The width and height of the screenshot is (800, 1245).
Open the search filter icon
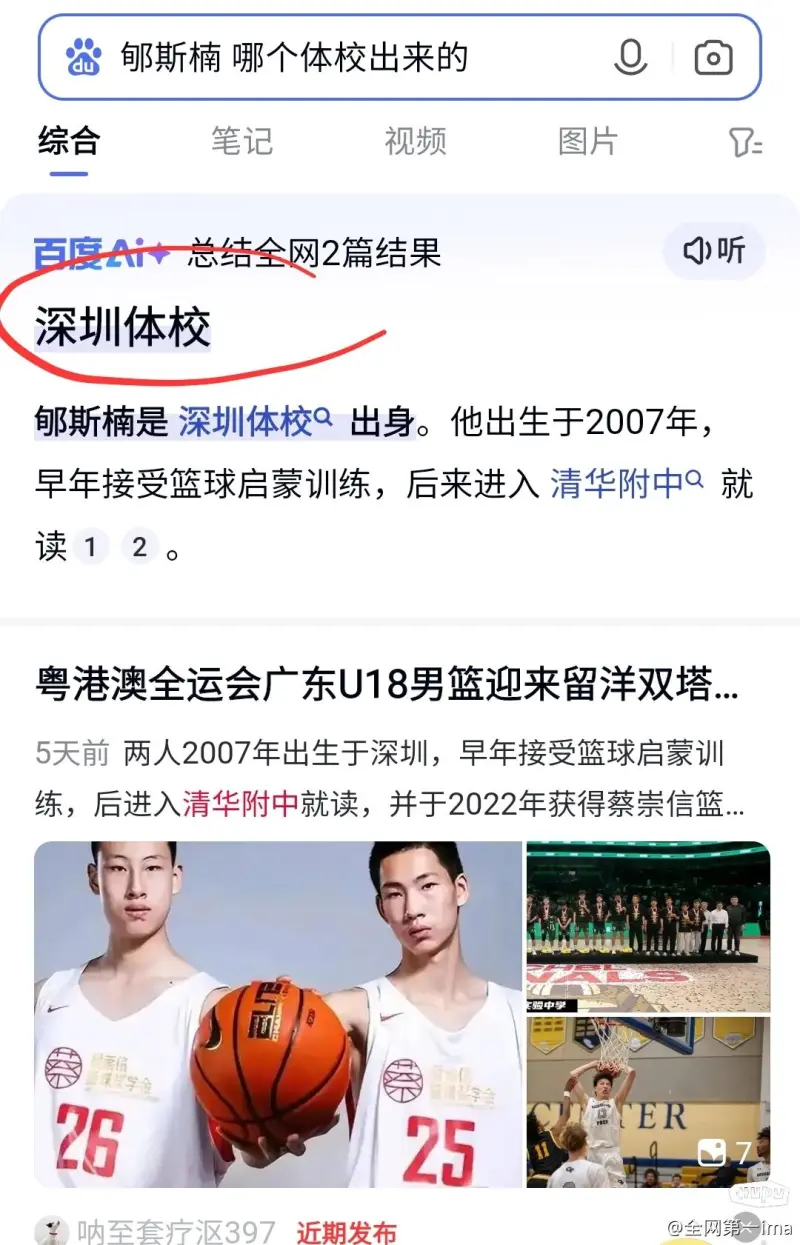click(745, 142)
